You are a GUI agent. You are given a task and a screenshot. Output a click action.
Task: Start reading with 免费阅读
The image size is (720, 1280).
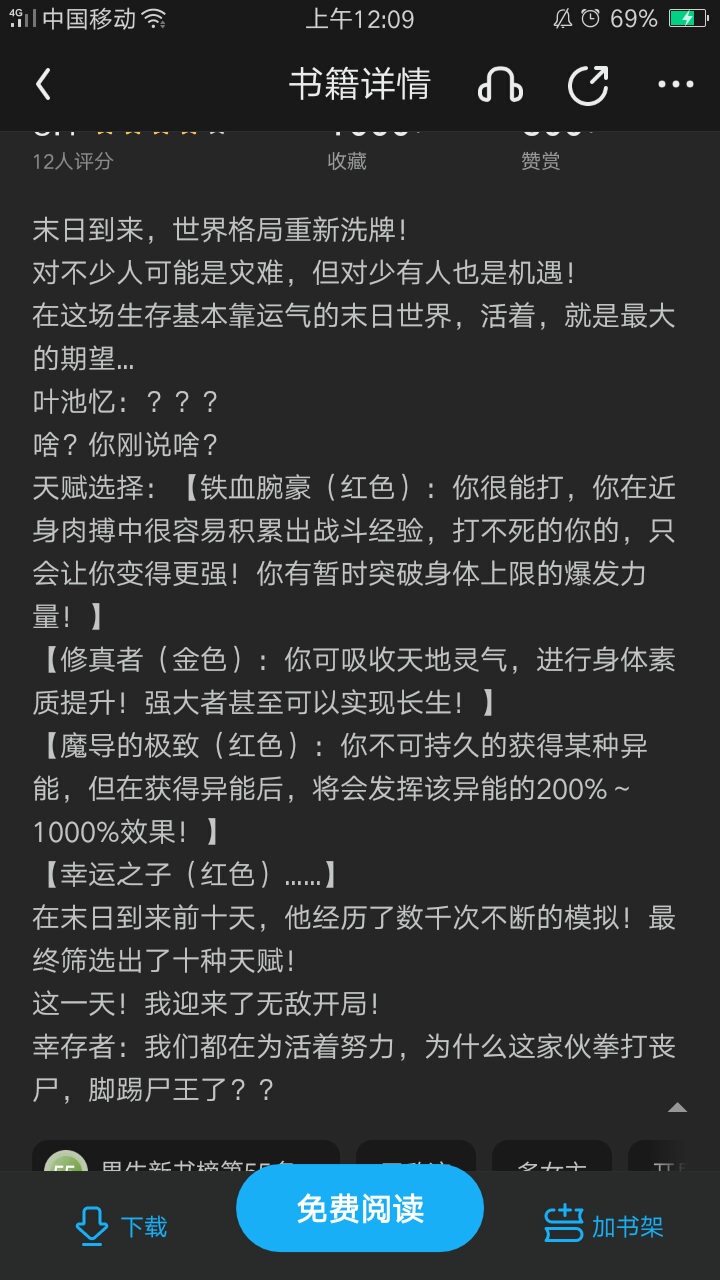tap(360, 1208)
